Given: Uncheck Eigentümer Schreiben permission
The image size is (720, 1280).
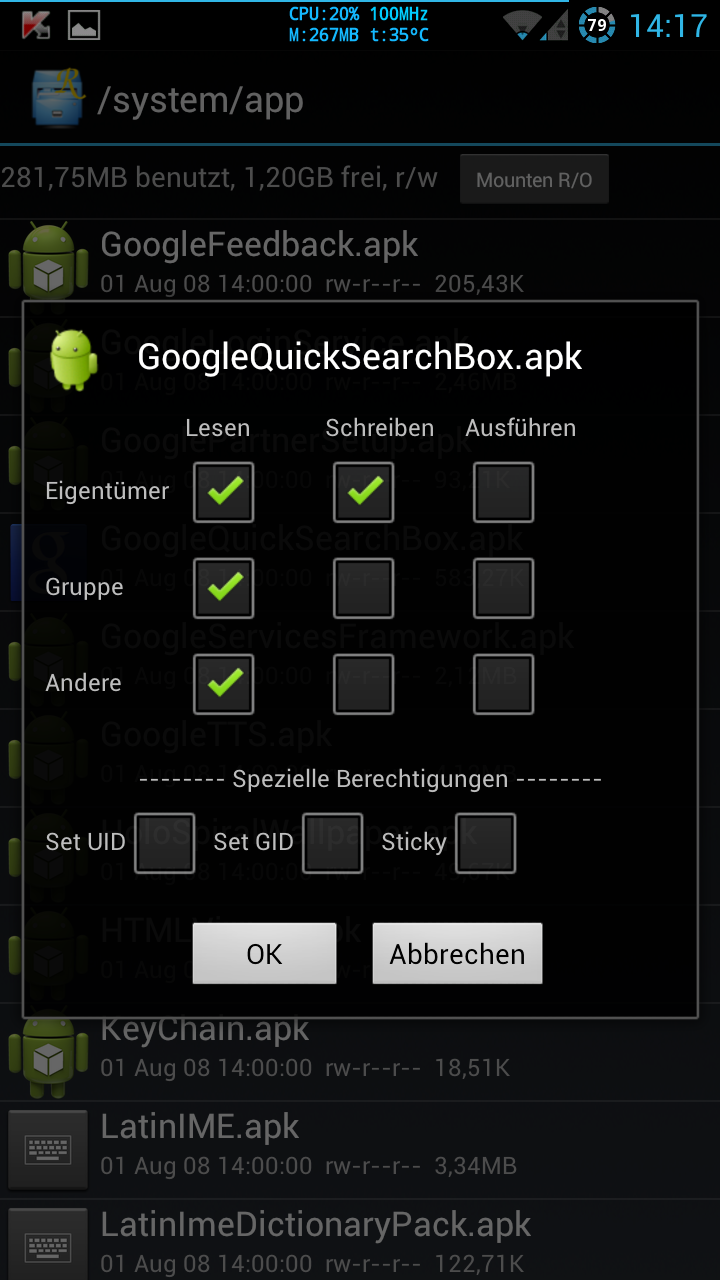Looking at the screenshot, I should pos(364,492).
